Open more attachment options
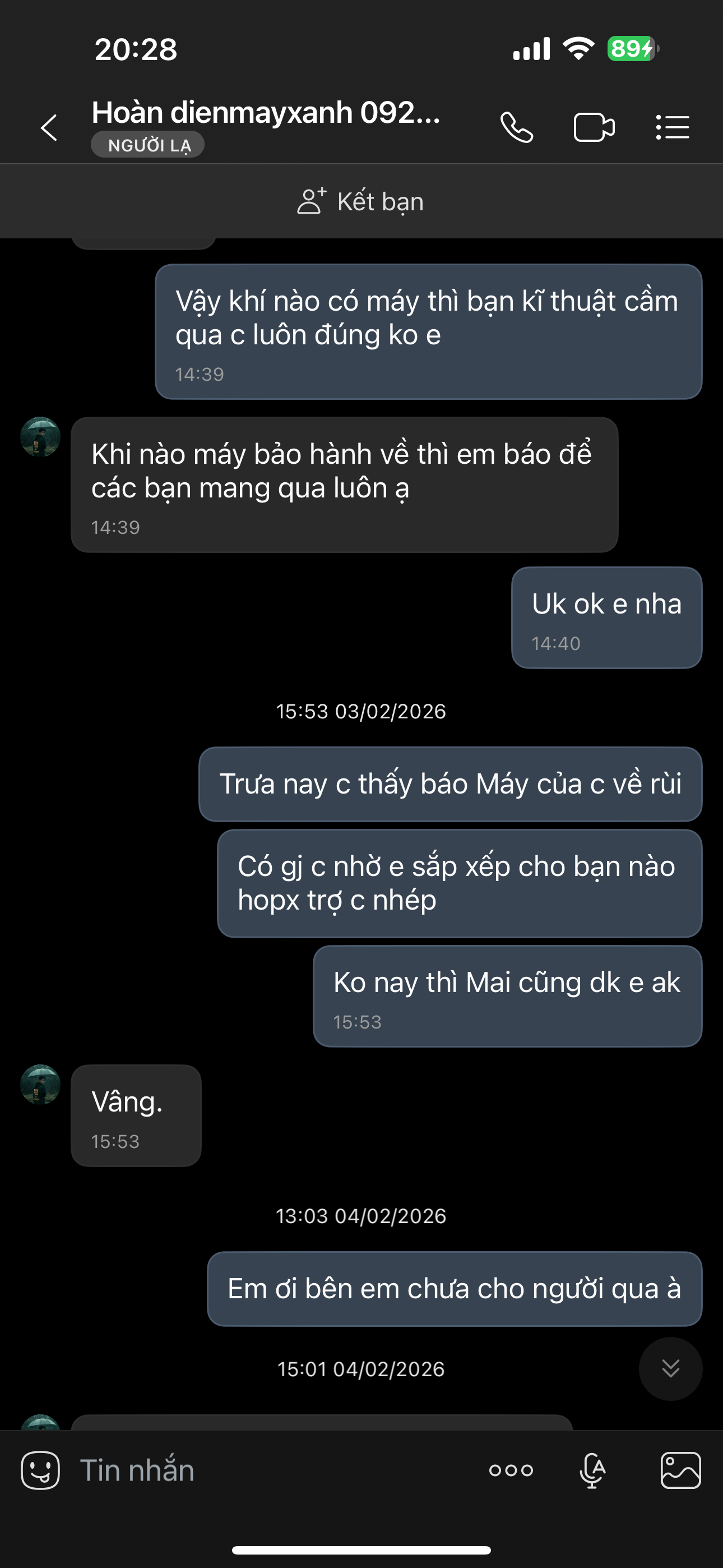 pyautogui.click(x=511, y=1470)
